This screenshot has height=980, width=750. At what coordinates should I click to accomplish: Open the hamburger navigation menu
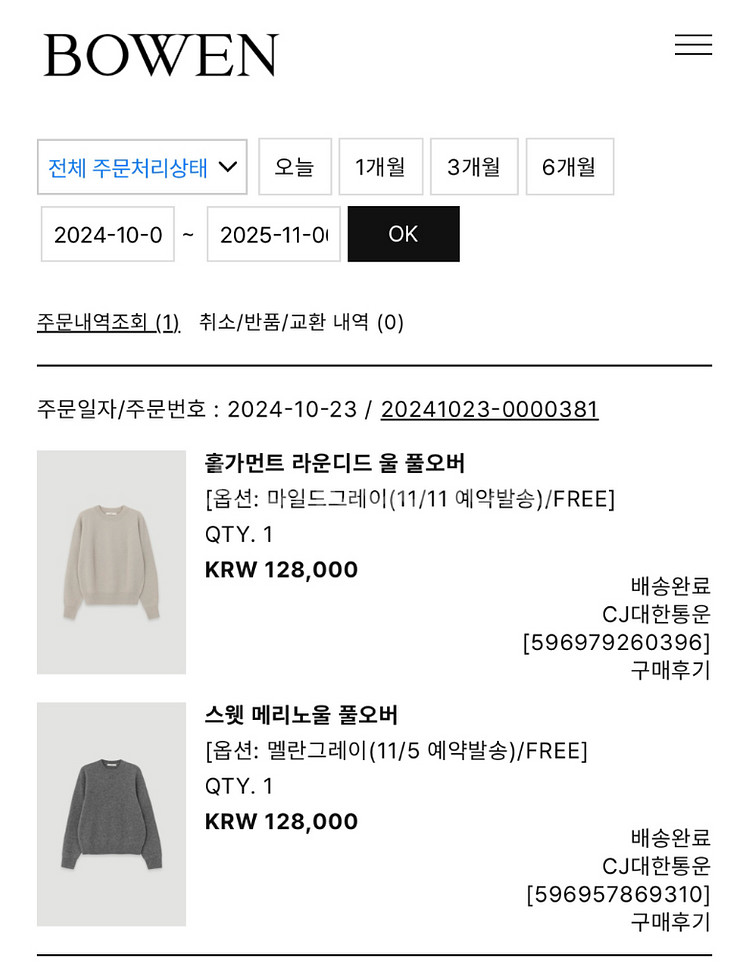pos(694,45)
